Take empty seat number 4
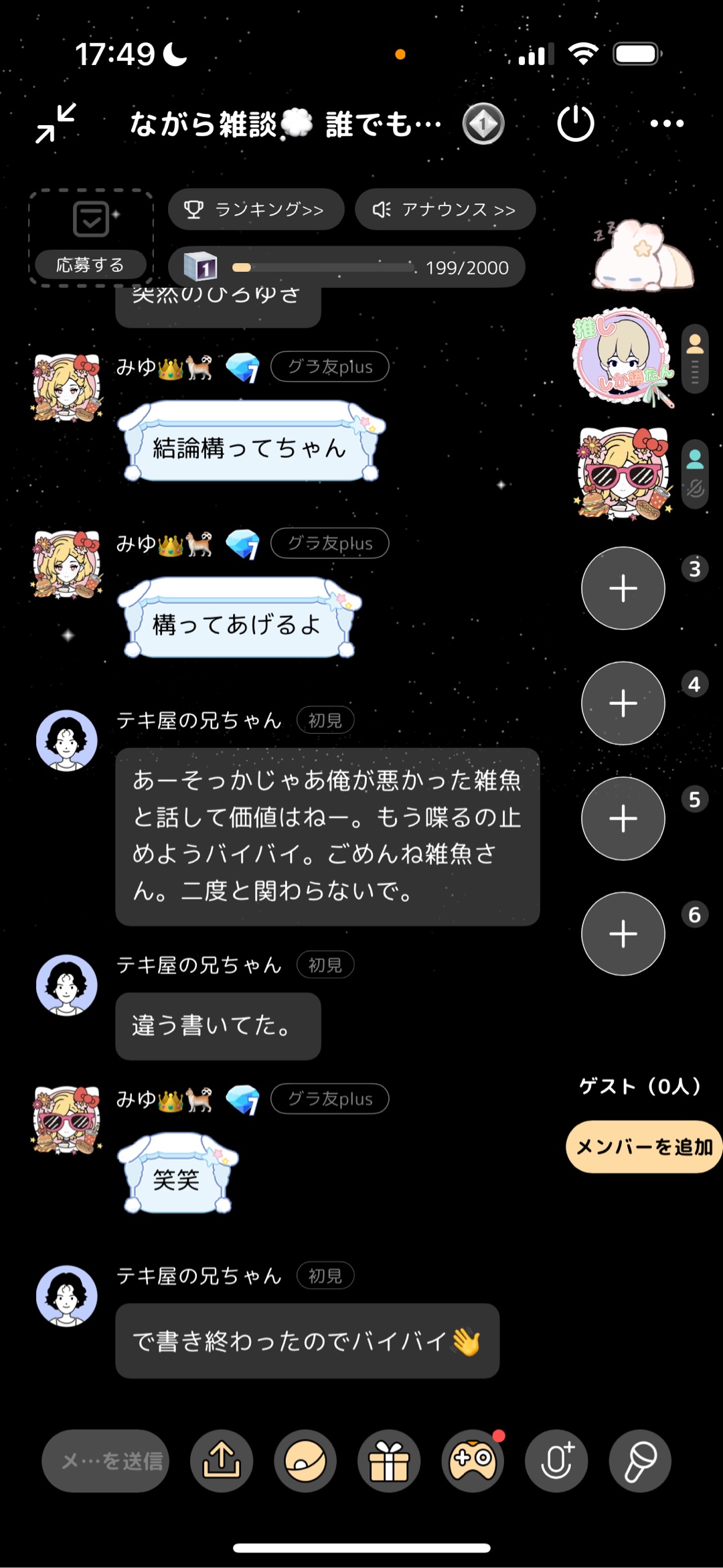723x1568 pixels. point(623,704)
